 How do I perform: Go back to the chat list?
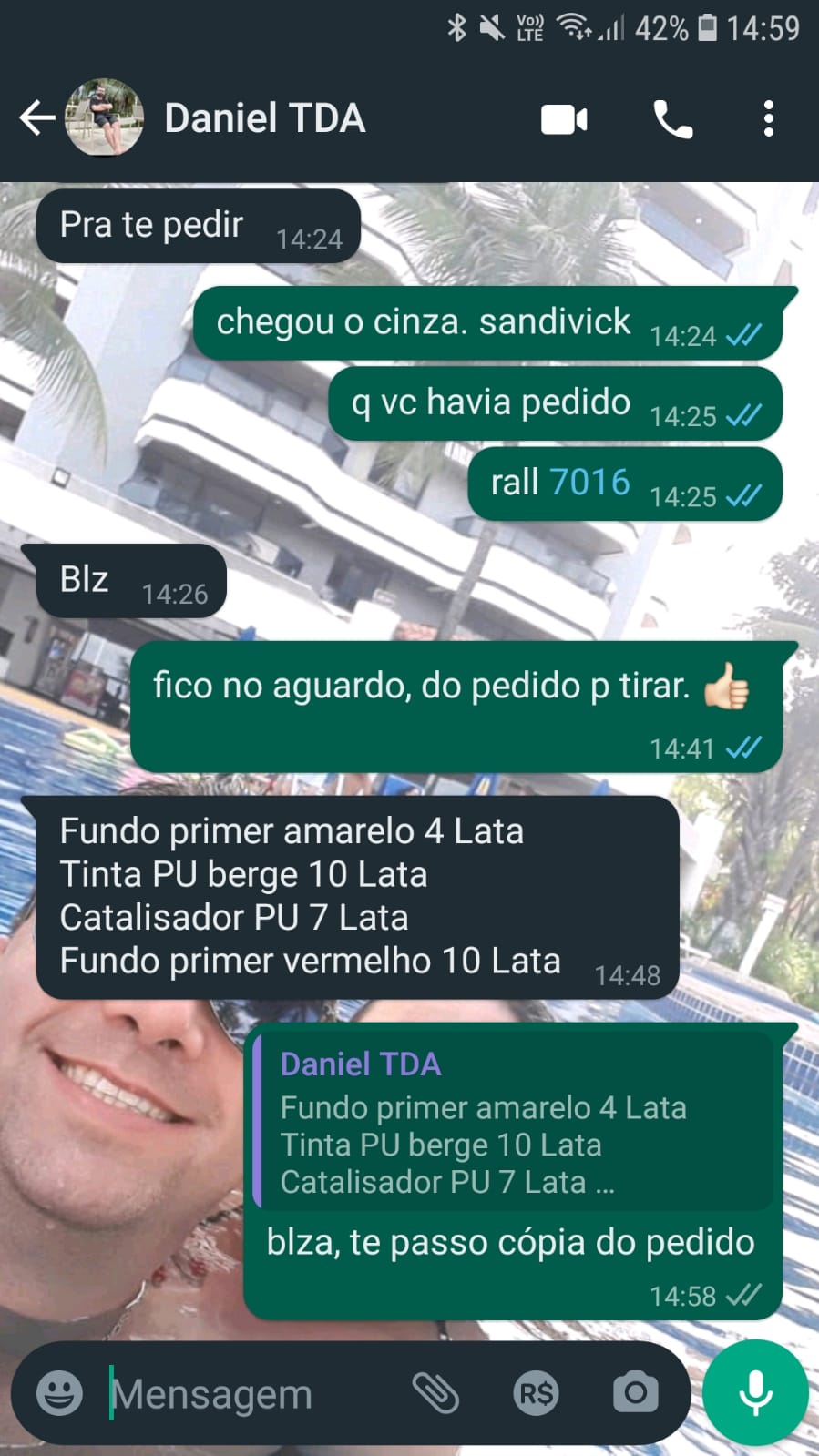click(36, 118)
